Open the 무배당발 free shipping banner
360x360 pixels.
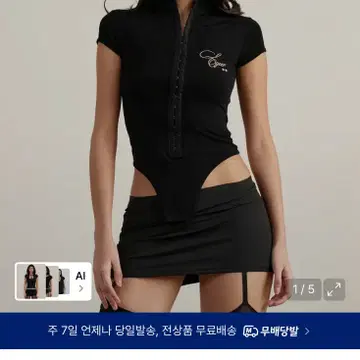tap(180, 331)
